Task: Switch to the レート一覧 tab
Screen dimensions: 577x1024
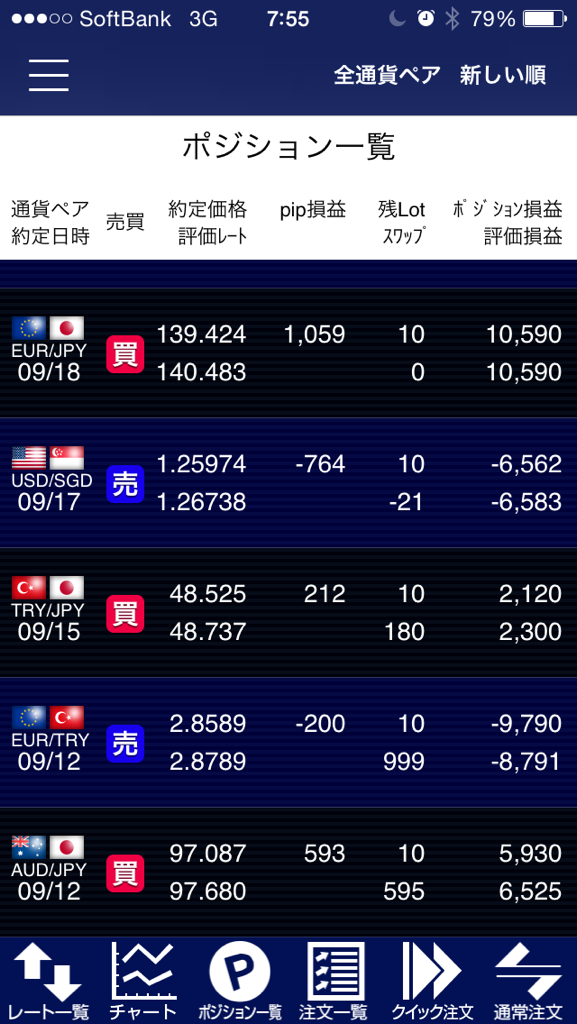Action: (x=47, y=982)
